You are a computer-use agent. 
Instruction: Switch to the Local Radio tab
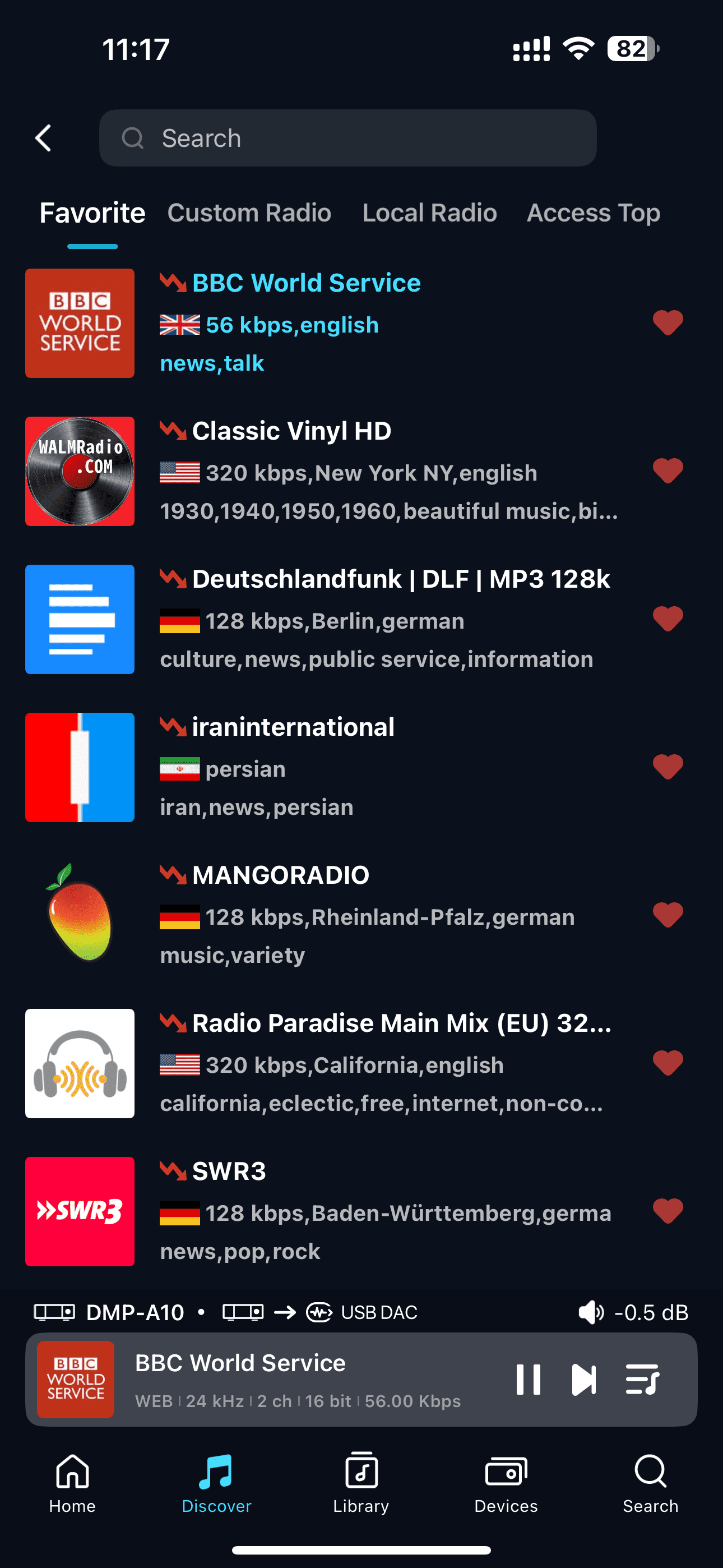click(x=430, y=213)
